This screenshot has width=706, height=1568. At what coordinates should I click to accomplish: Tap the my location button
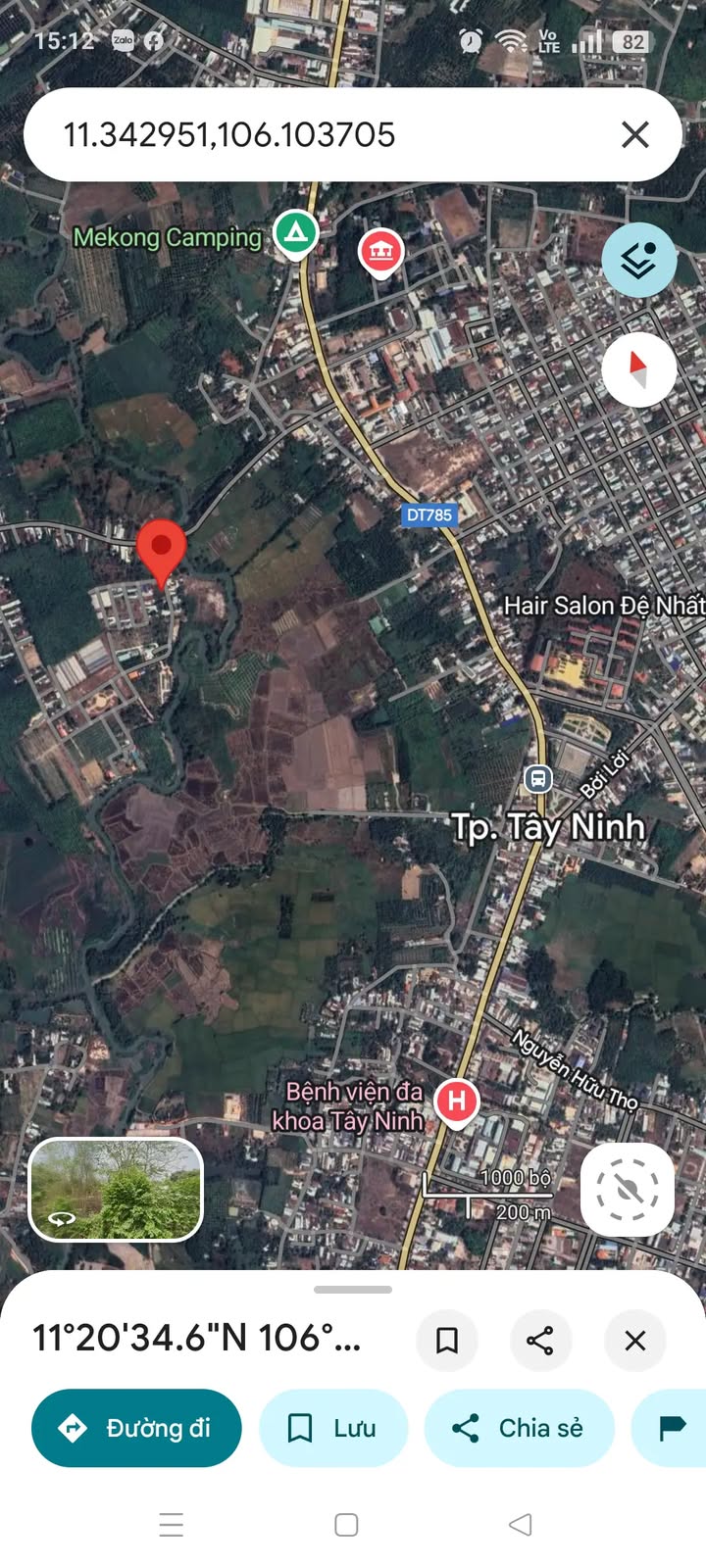628,1189
